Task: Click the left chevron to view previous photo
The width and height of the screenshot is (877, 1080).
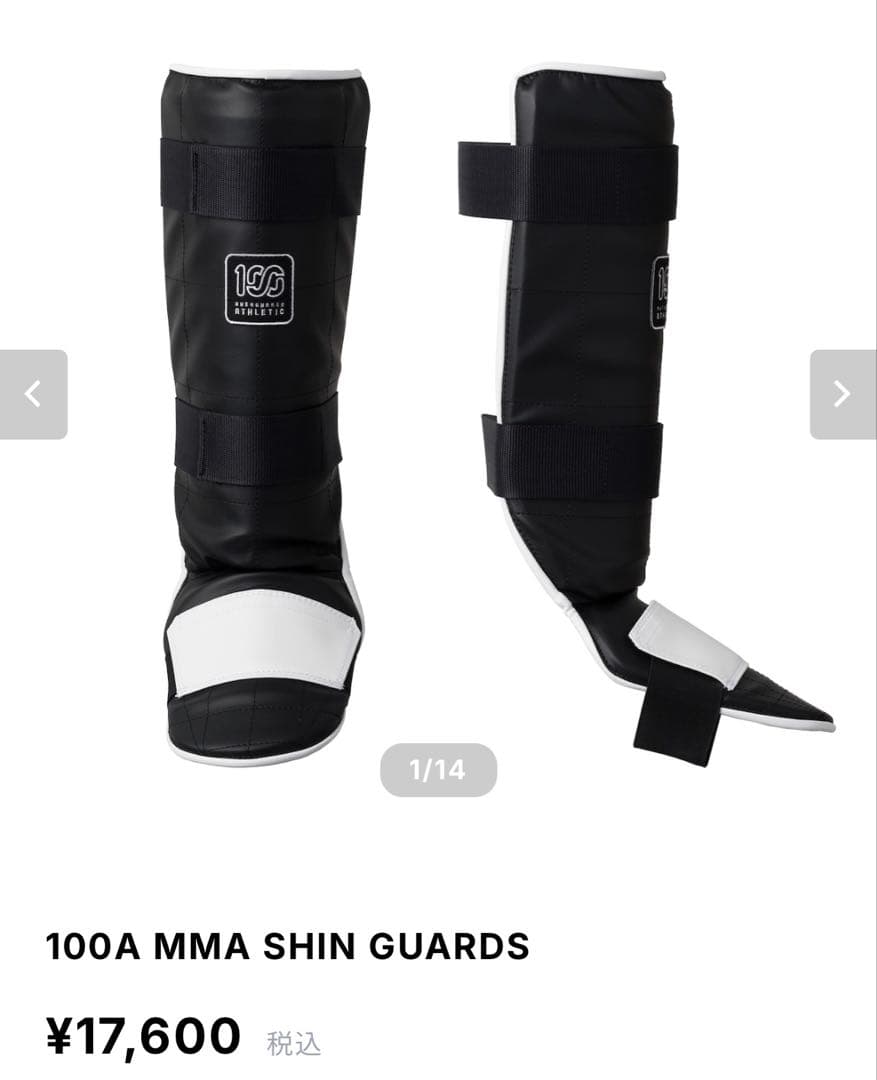Action: pos(29,394)
